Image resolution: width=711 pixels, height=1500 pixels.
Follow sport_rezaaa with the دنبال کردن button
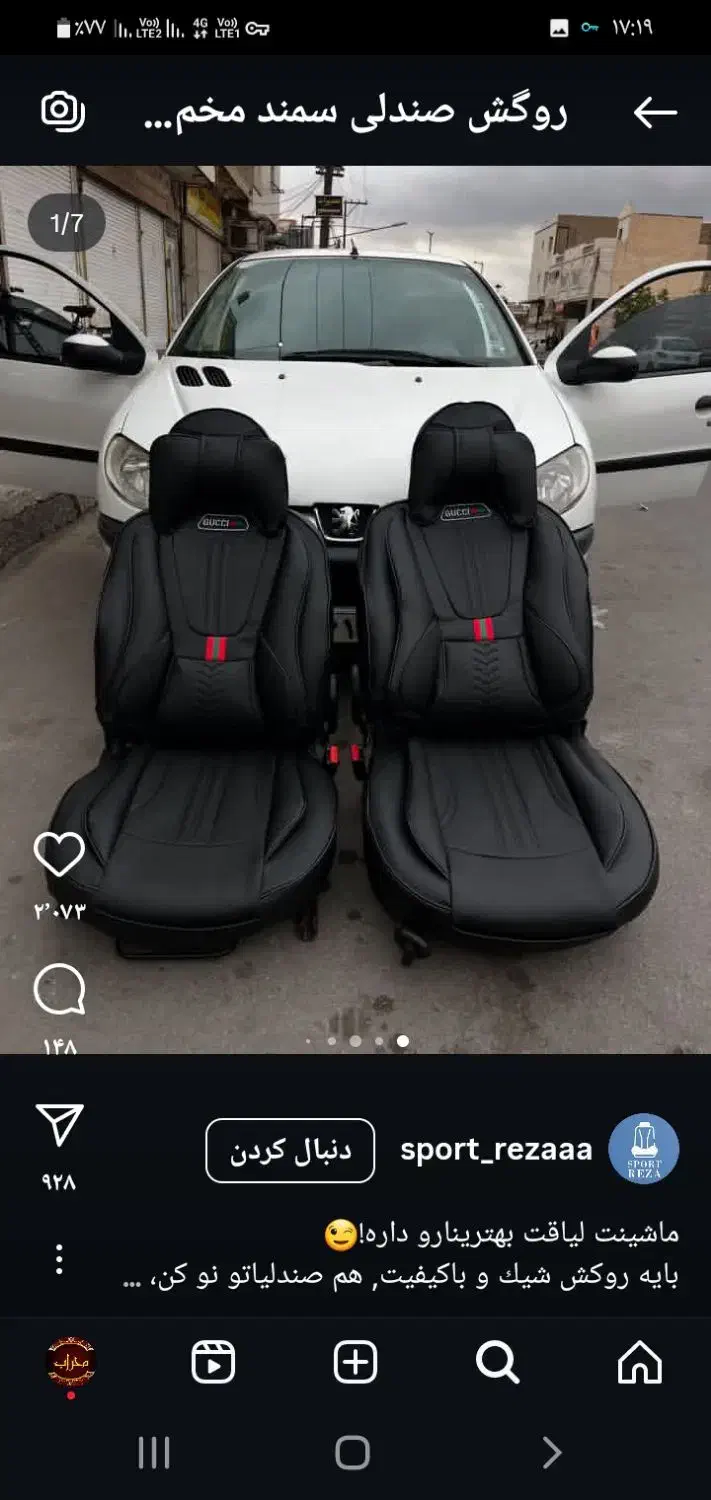pos(290,1151)
